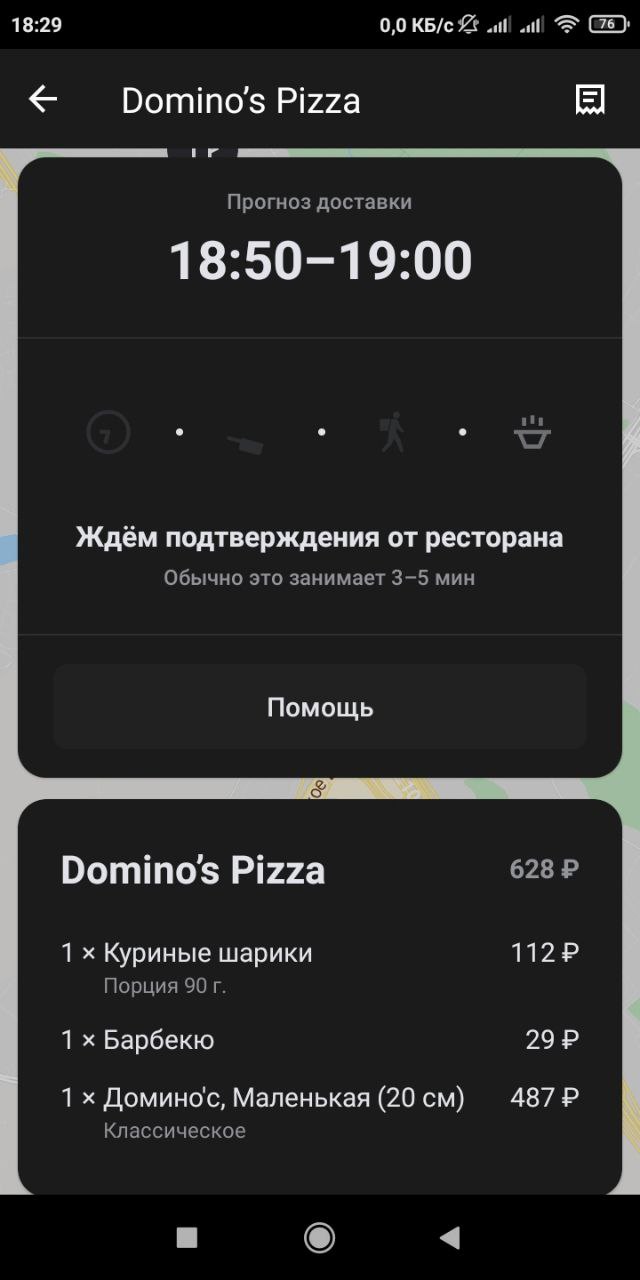The height and width of the screenshot is (1280, 640).
Task: Open the order receipt icon
Action: 590,99
